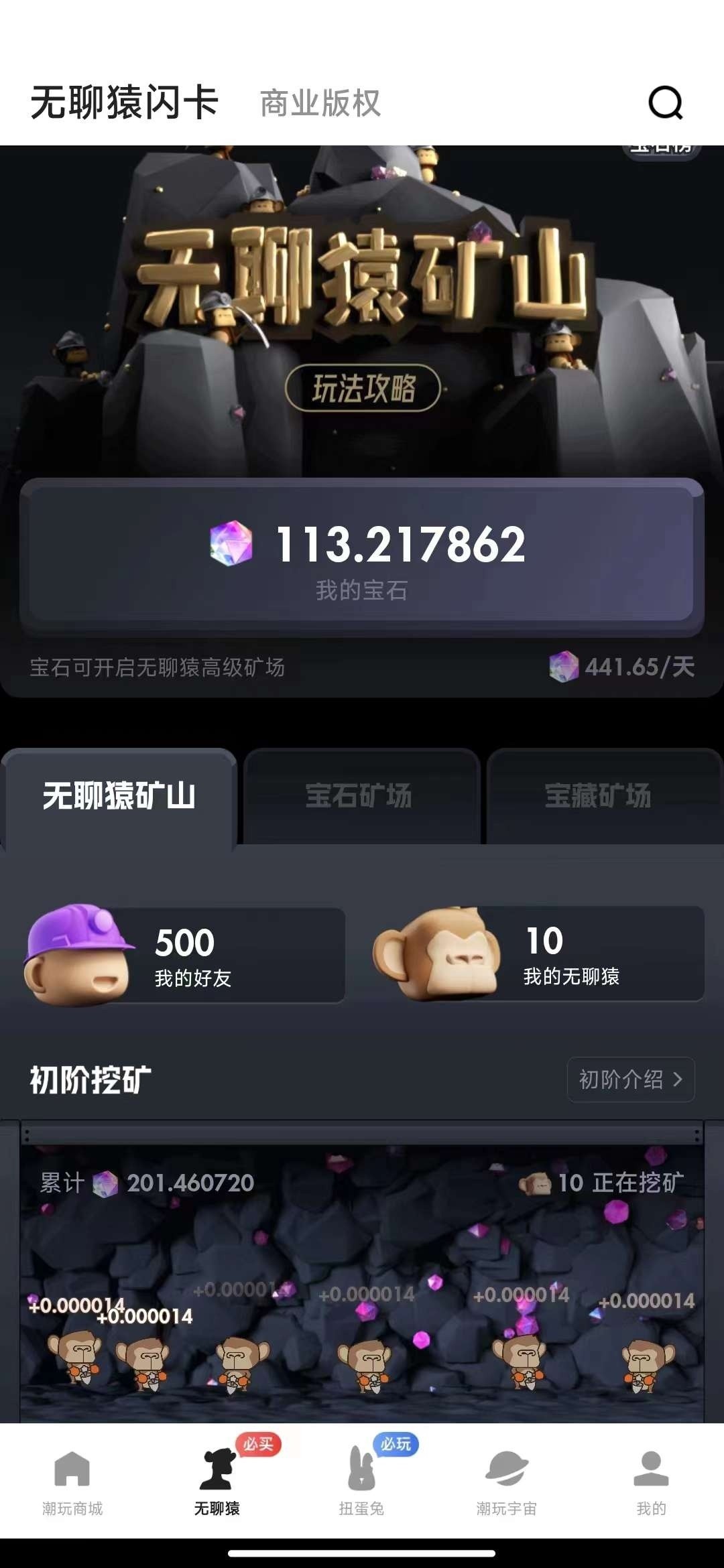Screen dimensions: 724x1568
Task: Select the 无聊猿闪卡 top tab
Action: (125, 103)
